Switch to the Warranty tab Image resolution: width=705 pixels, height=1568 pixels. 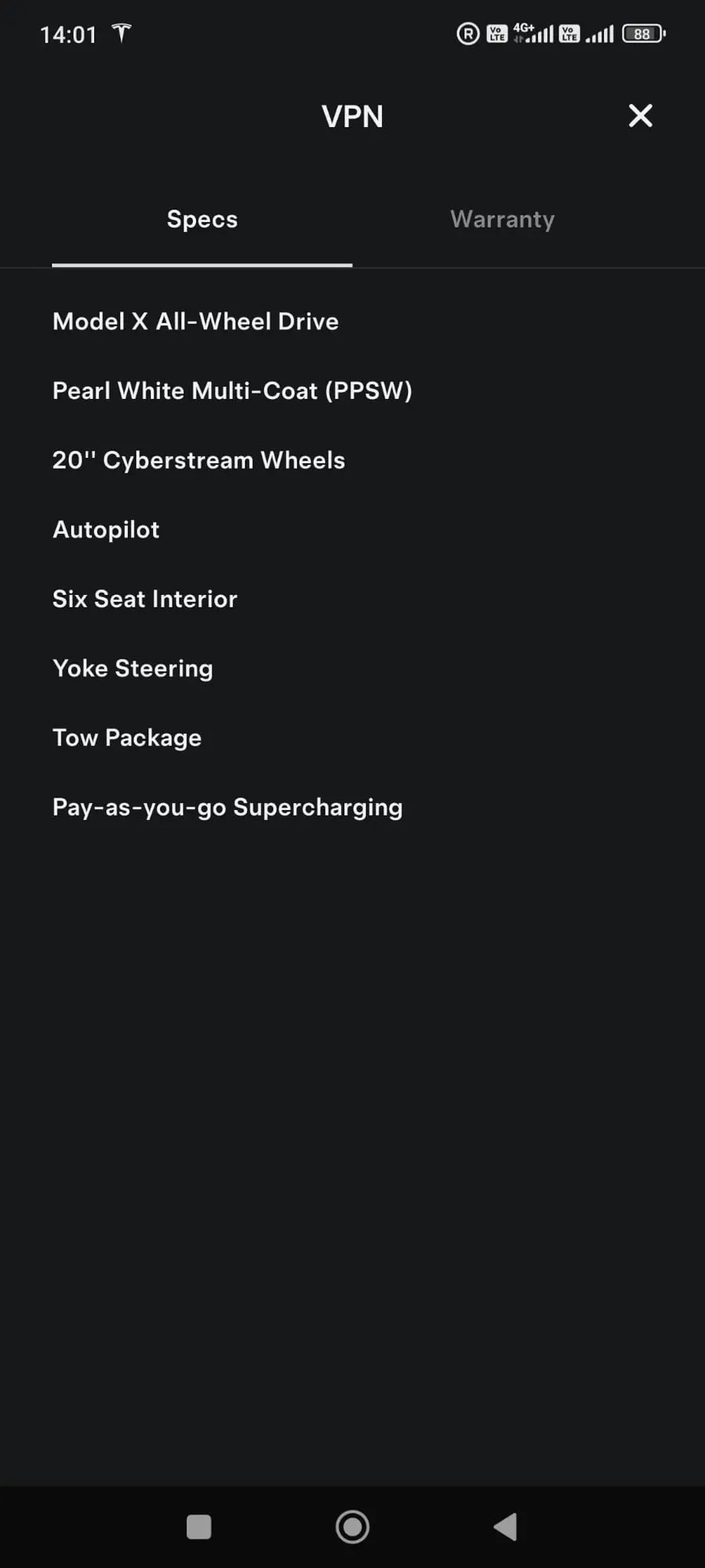502,220
